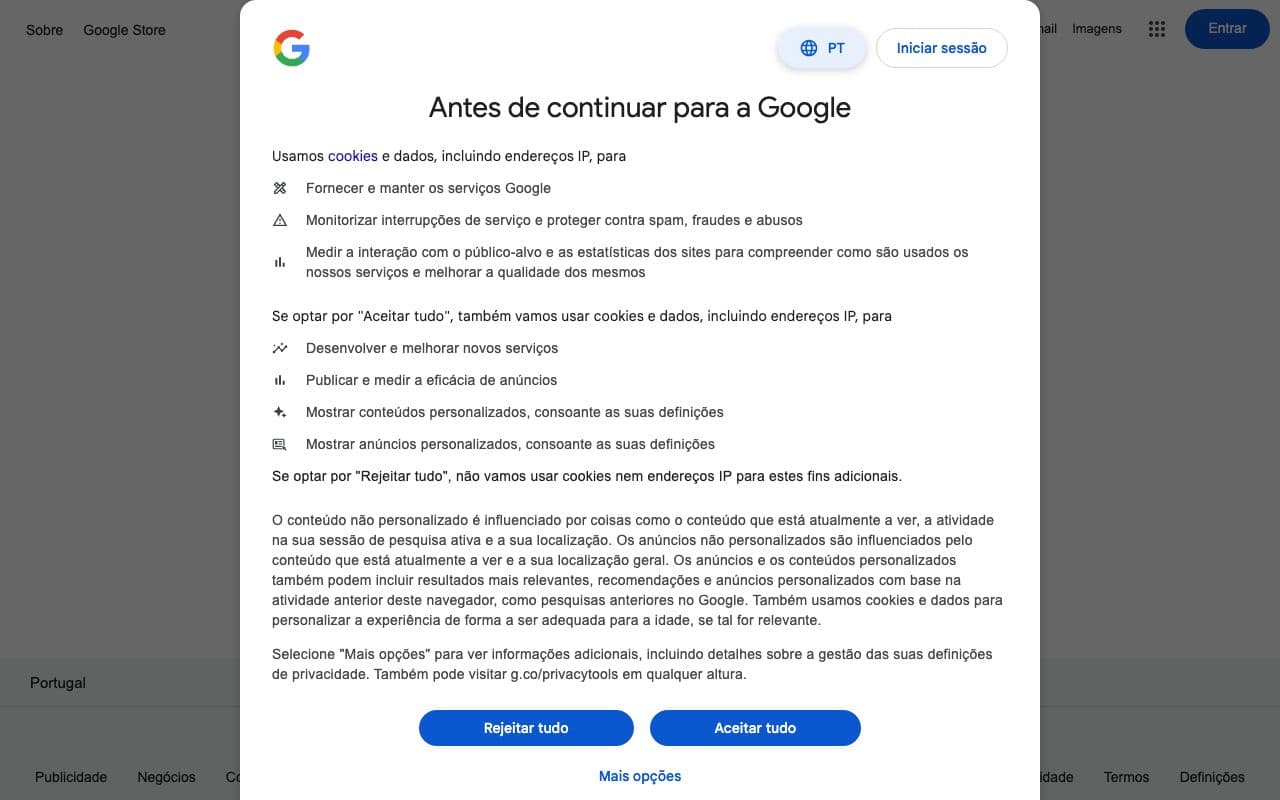
Task: Open the Google apps grid
Action: 1157,29
